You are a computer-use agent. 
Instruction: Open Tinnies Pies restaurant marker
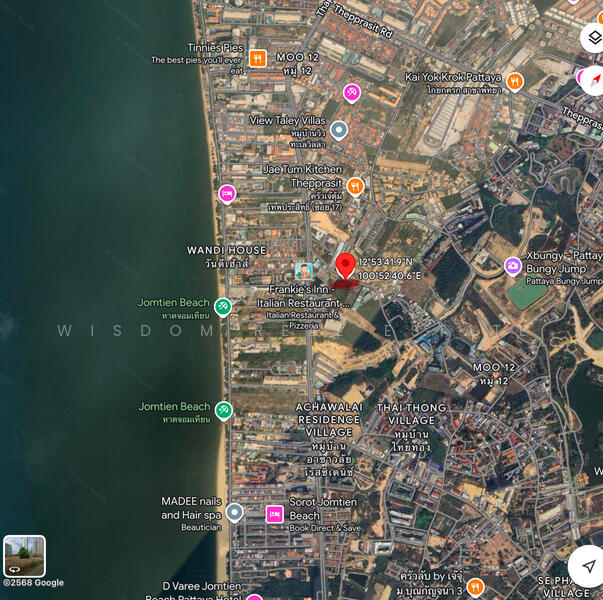258,58
